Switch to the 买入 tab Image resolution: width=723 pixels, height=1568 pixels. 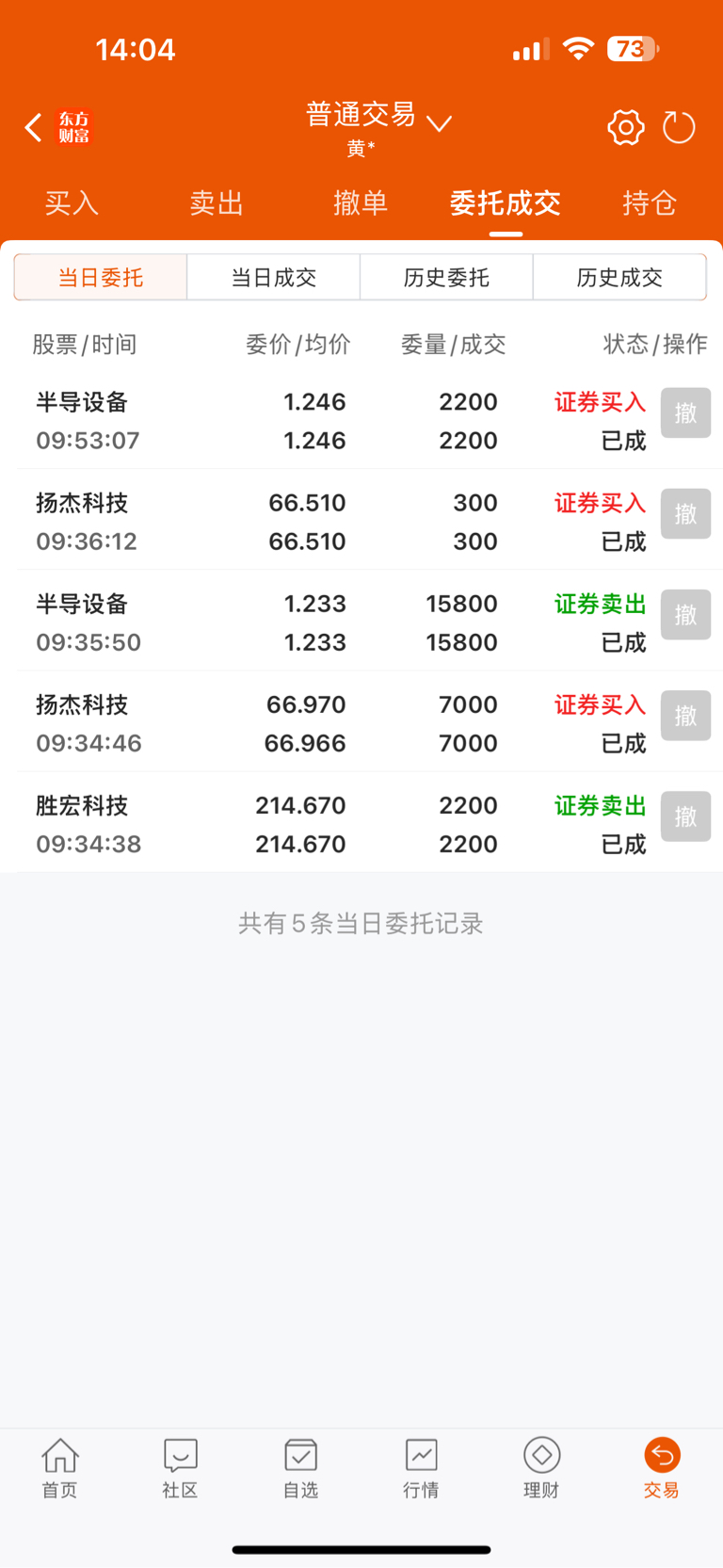pos(72,202)
